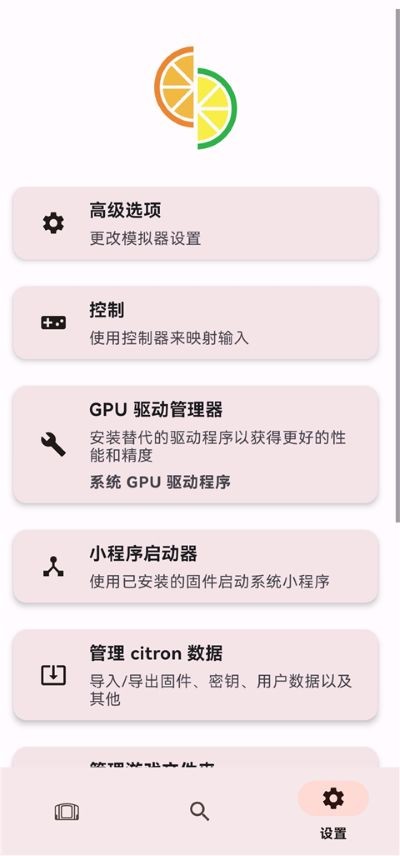Open 管理 citron 数据

point(195,675)
